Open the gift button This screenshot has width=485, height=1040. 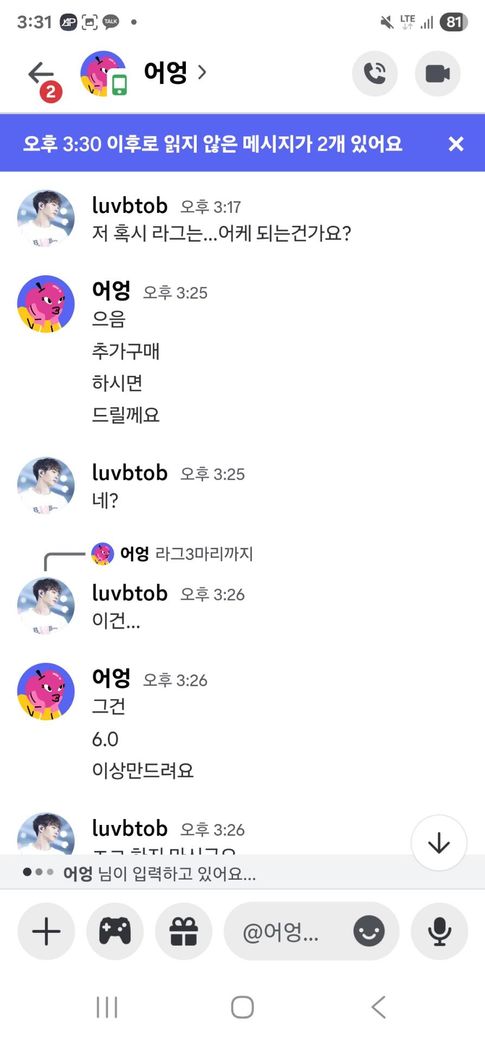pyautogui.click(x=184, y=932)
